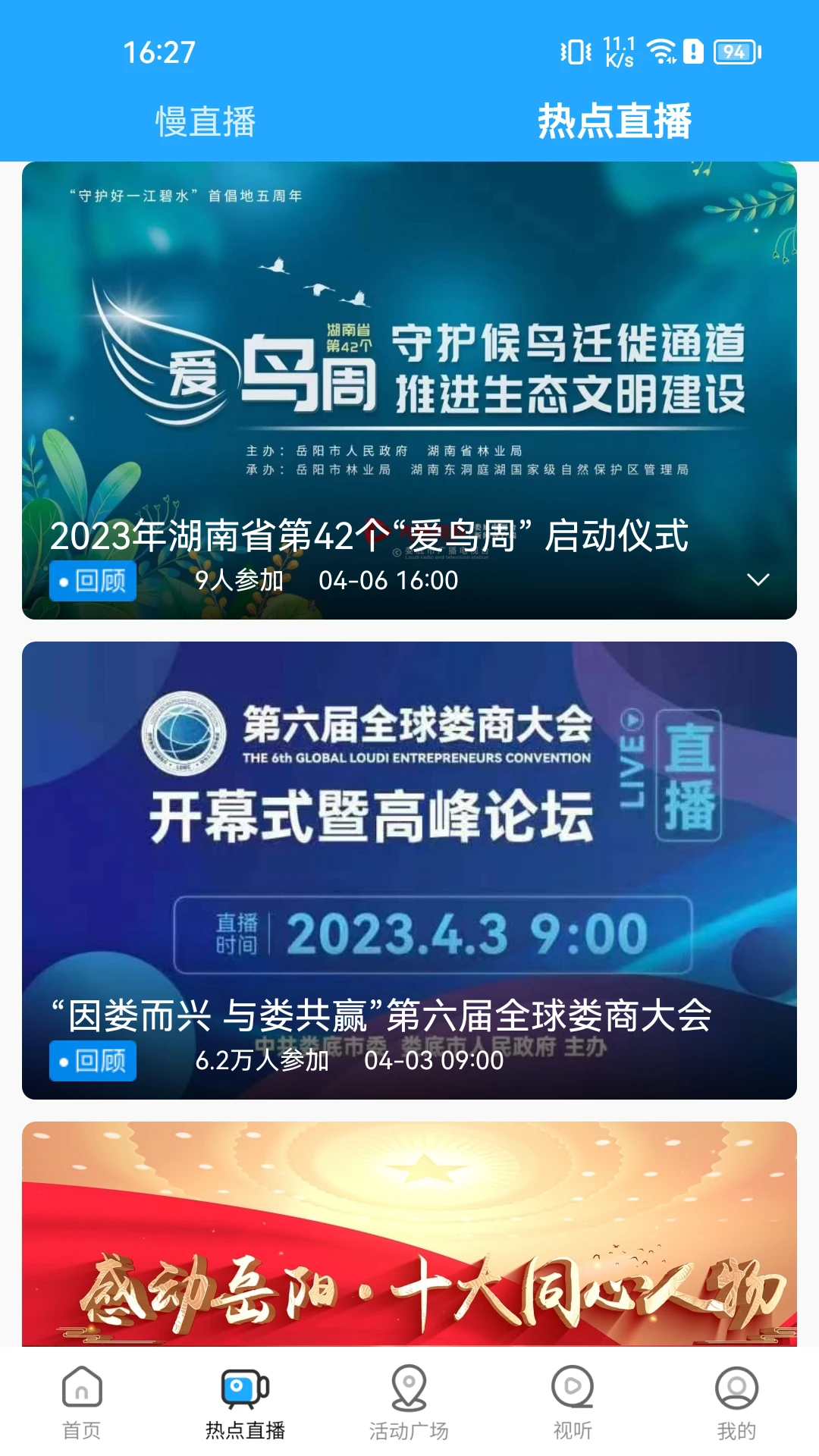Select the 热点直播 tab at top

[x=617, y=121]
